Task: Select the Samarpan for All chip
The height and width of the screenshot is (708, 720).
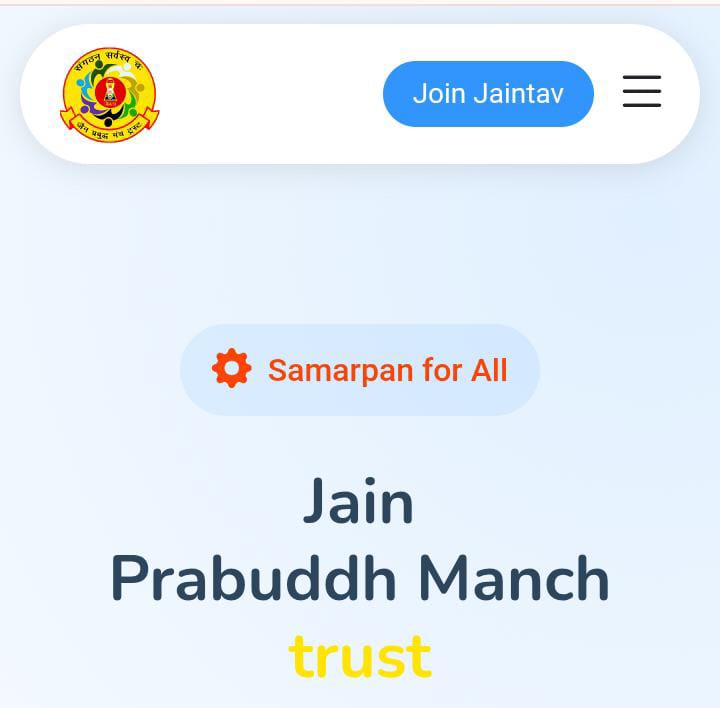Action: tap(360, 370)
